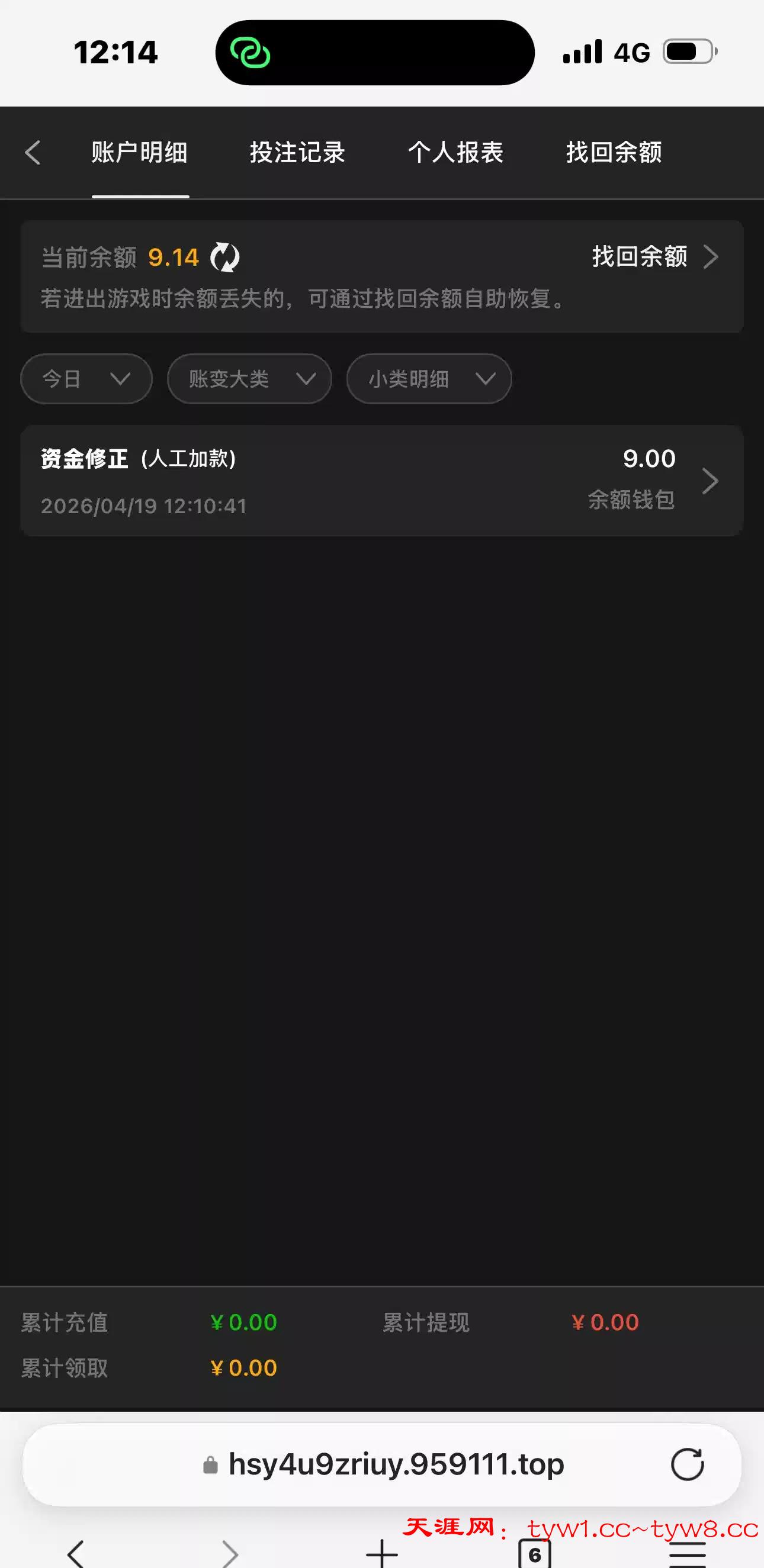764x1568 pixels.
Task: Switch to the 个人报表 tab
Action: (x=455, y=152)
